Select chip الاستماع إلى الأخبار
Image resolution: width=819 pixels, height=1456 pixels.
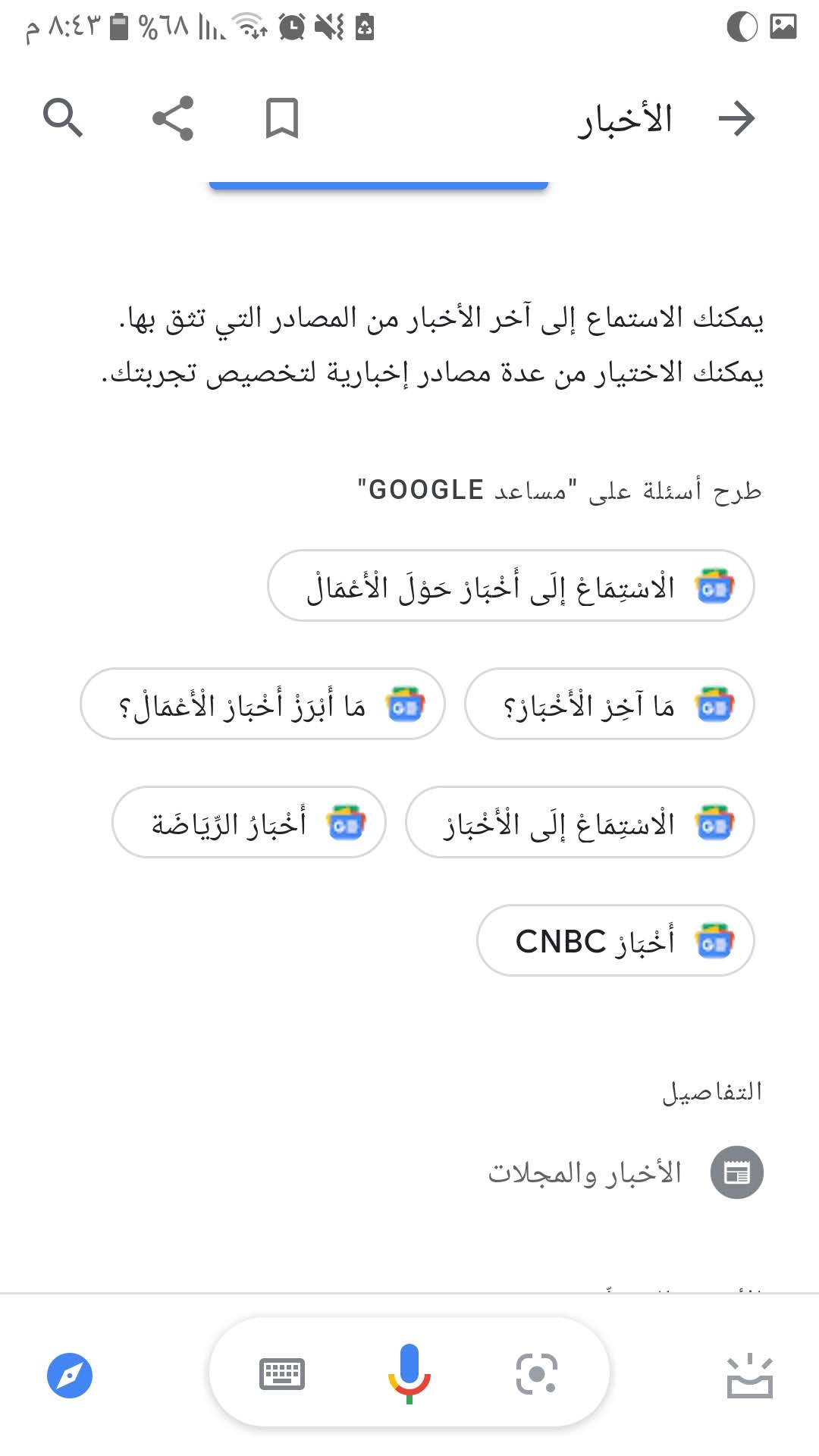click(579, 823)
